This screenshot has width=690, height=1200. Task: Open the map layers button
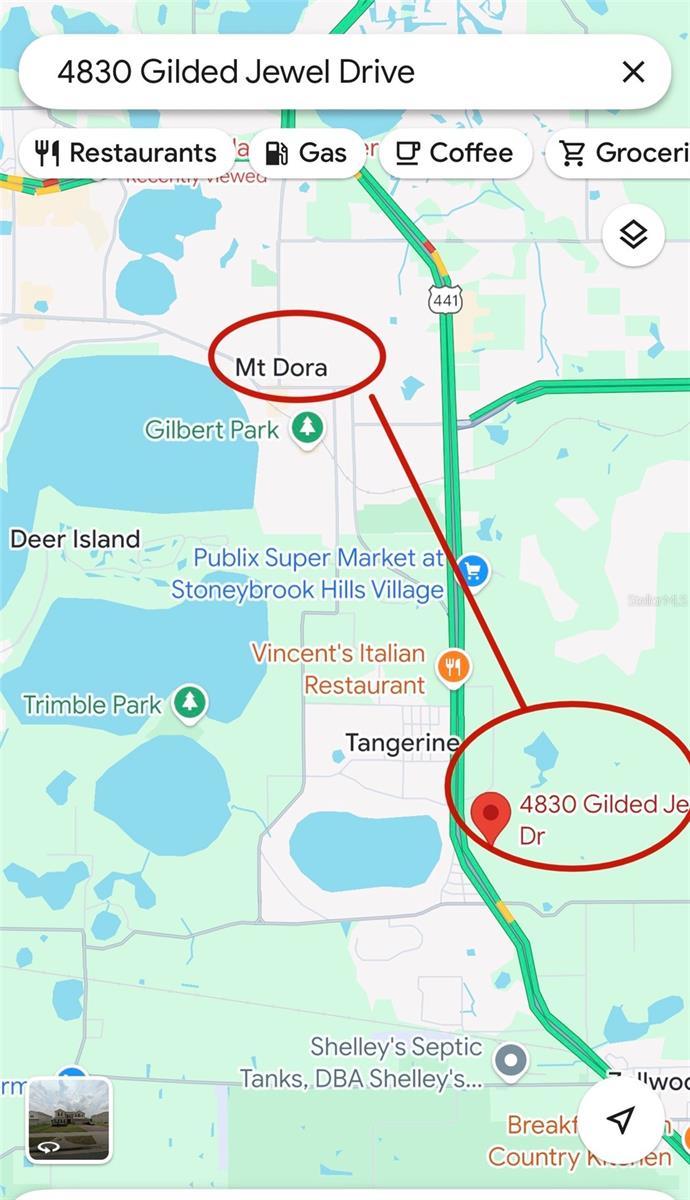click(633, 235)
